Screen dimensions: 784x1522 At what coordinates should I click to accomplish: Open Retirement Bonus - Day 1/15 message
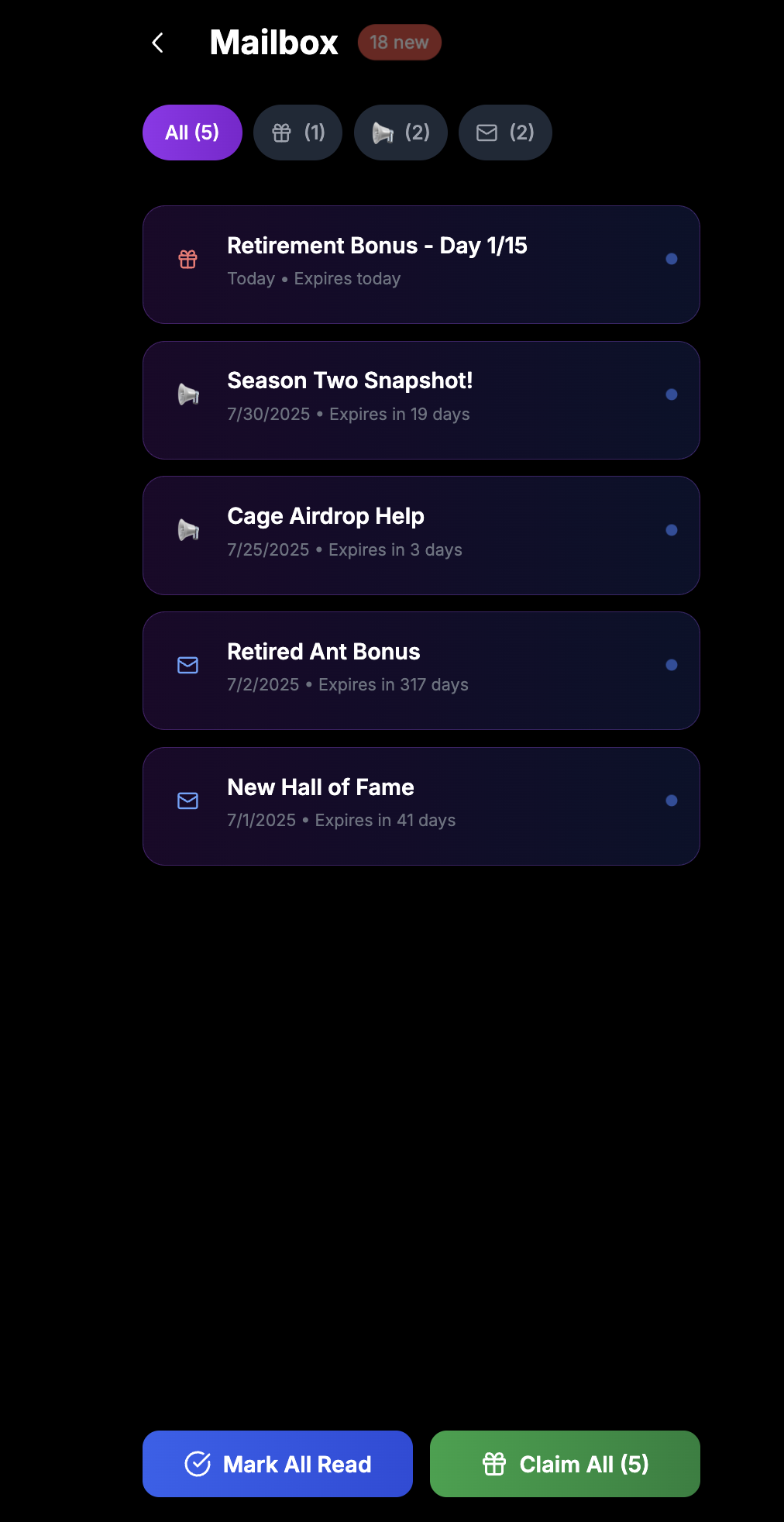tap(421, 264)
